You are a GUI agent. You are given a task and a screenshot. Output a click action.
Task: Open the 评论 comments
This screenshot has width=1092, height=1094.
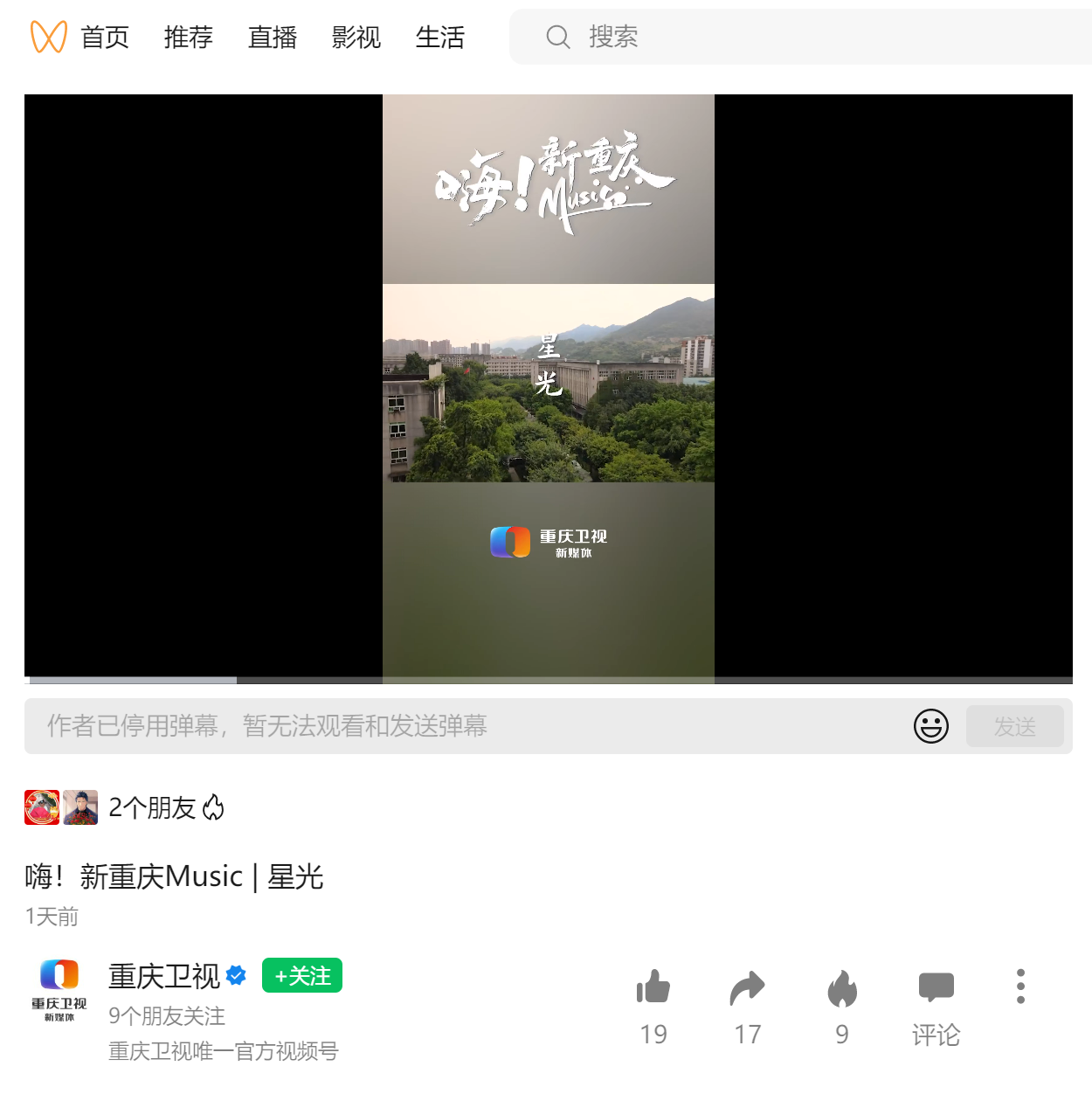pos(936,988)
